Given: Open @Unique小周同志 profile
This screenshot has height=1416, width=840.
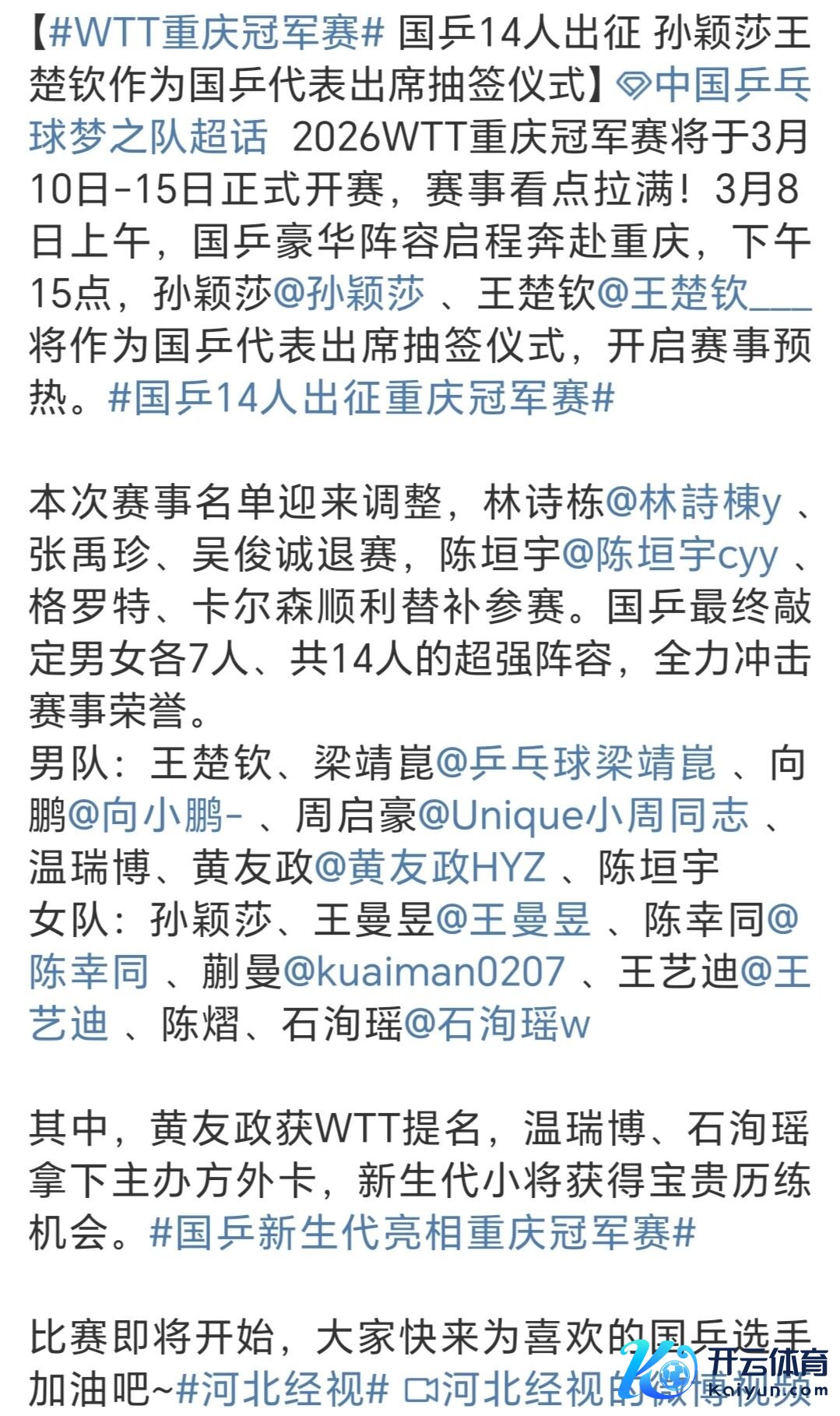Looking at the screenshot, I should point(584,815).
